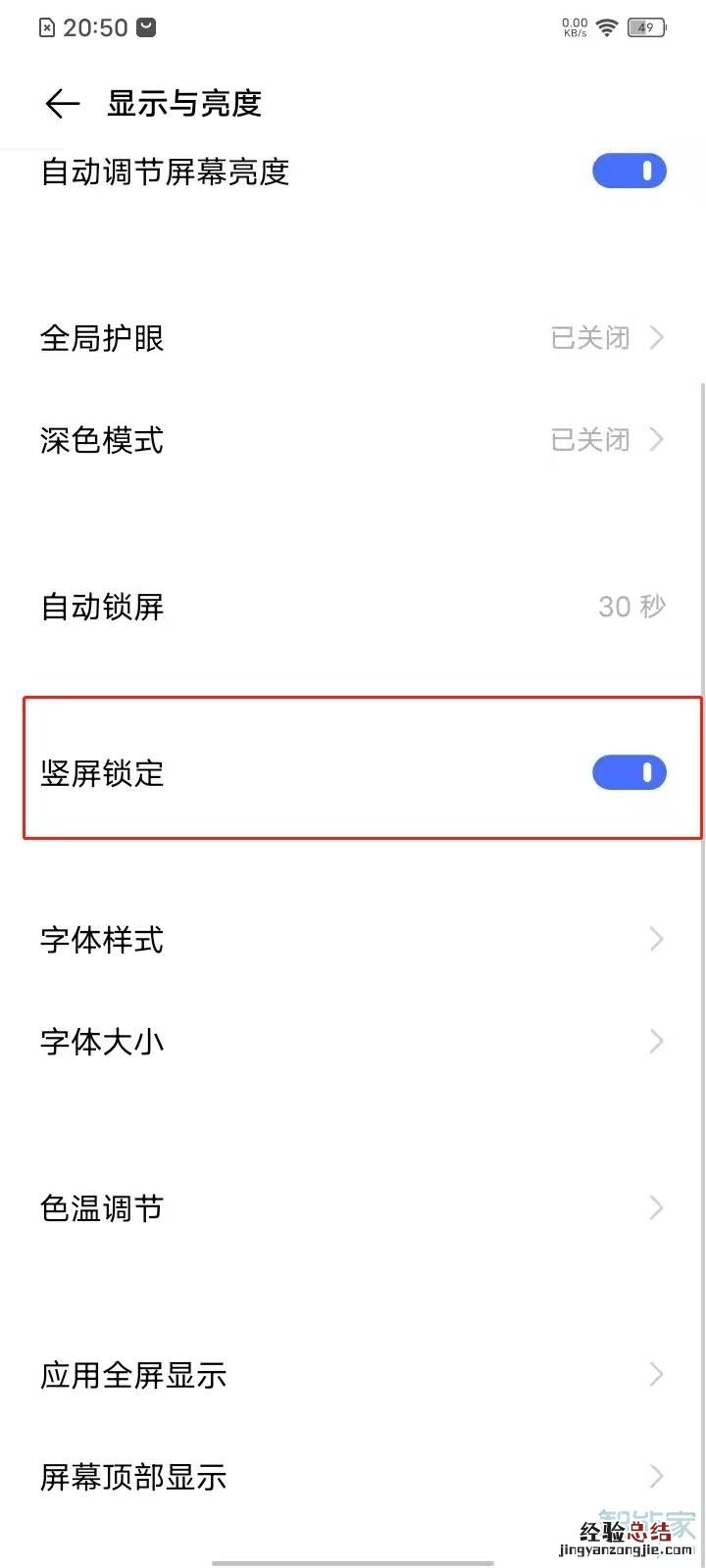The width and height of the screenshot is (706, 1568).
Task: Open 全局护眼 settings
Action: tap(353, 338)
